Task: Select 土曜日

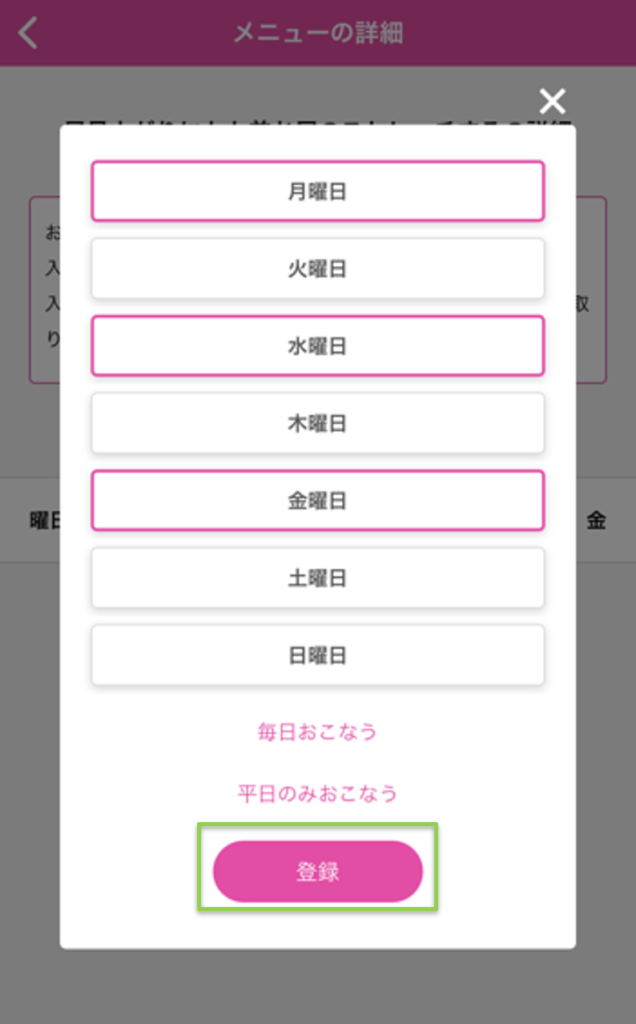Action: (318, 578)
